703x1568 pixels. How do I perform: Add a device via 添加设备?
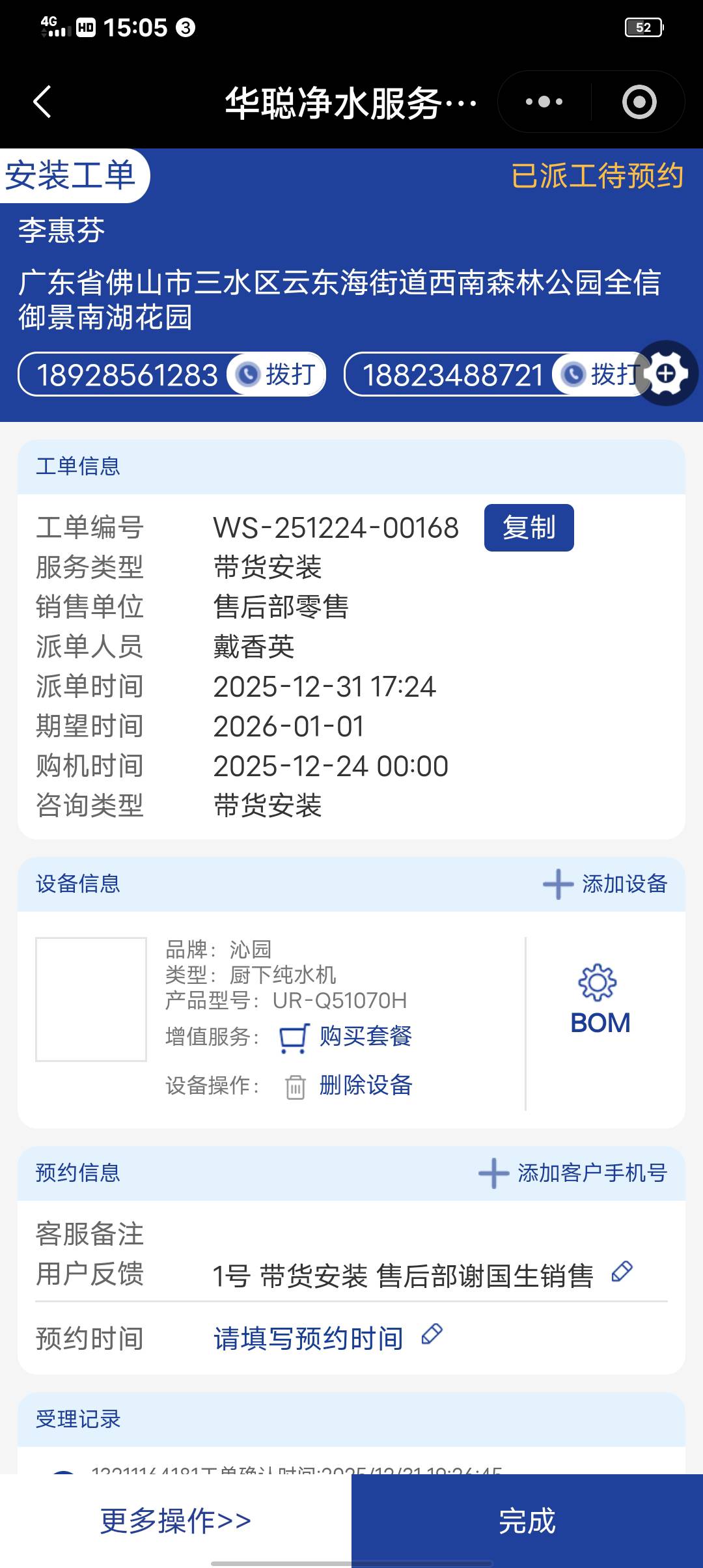(x=605, y=884)
